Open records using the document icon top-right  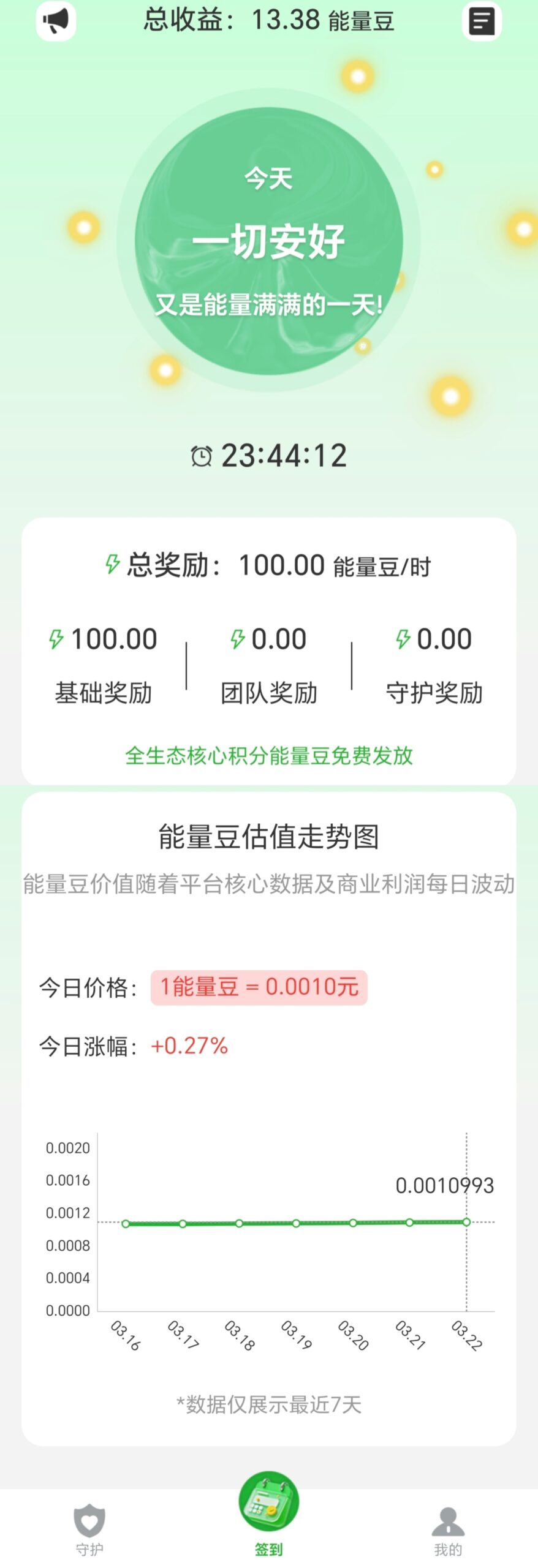483,21
